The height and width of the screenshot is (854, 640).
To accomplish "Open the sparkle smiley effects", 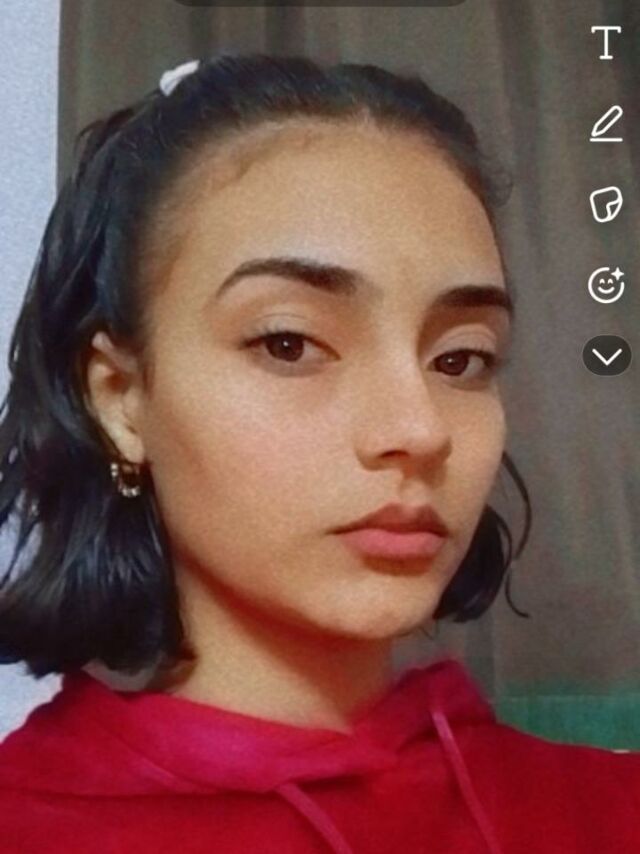I will coord(606,285).
